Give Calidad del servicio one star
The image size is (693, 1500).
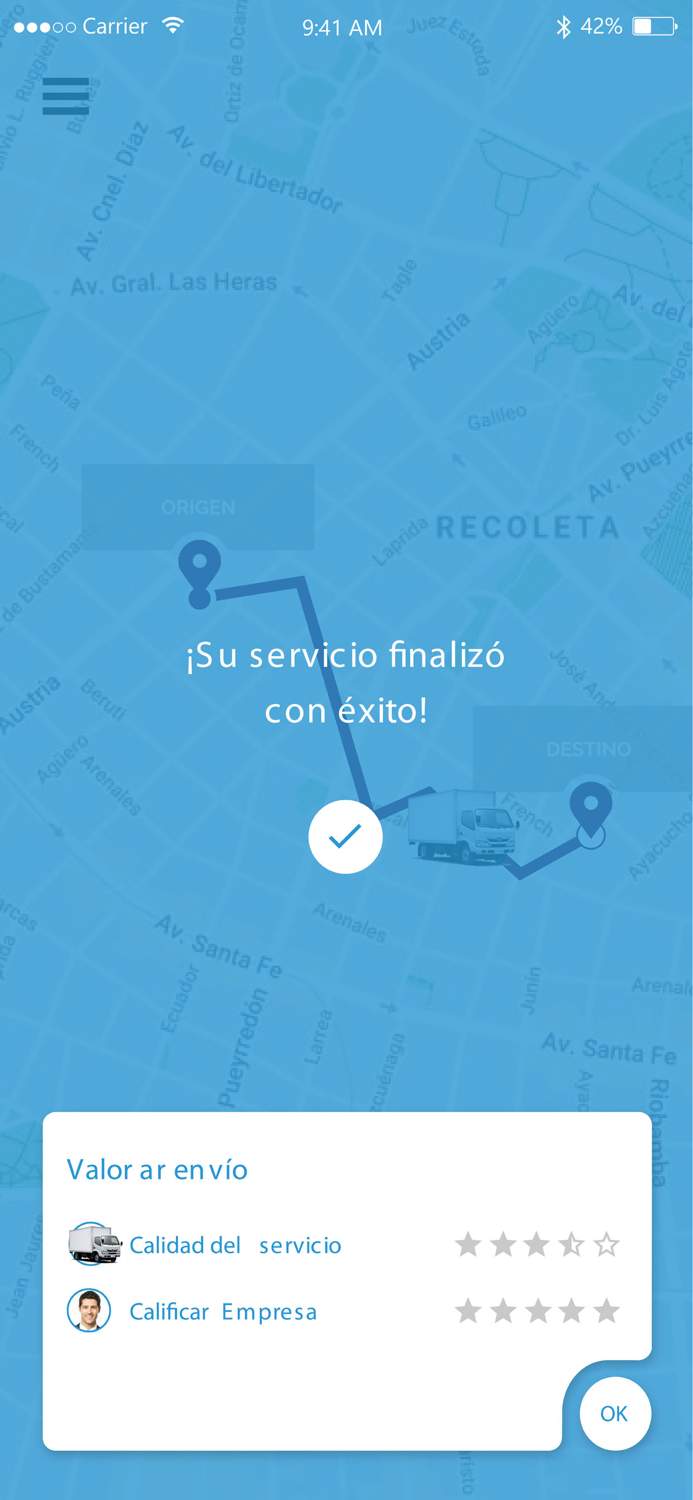pos(468,1245)
